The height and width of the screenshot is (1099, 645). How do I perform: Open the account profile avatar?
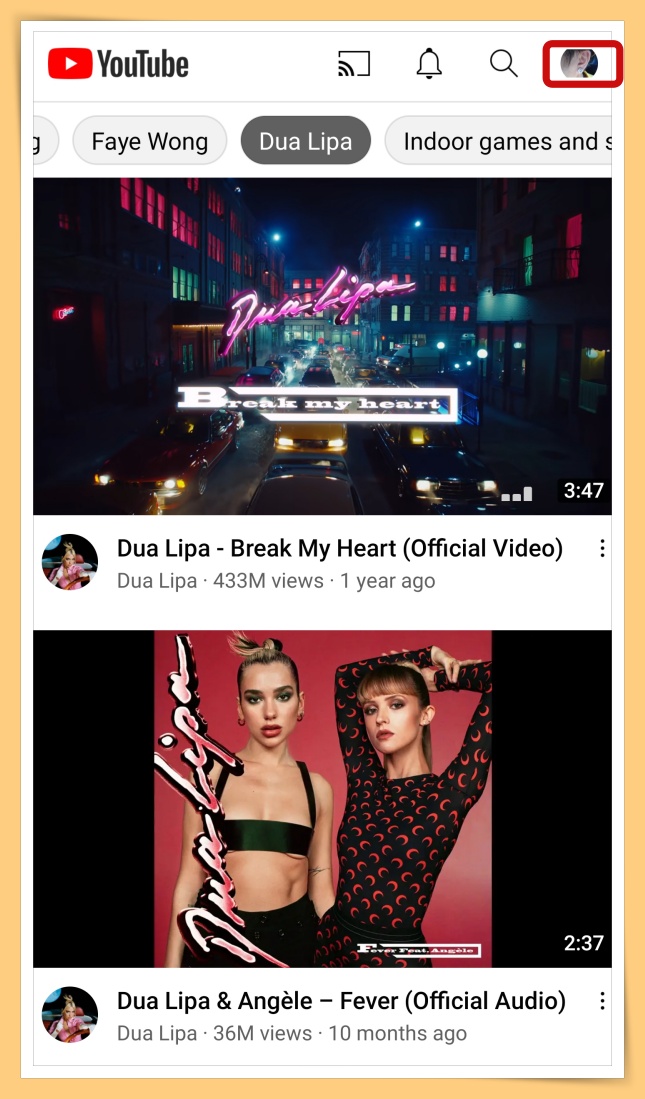580,64
